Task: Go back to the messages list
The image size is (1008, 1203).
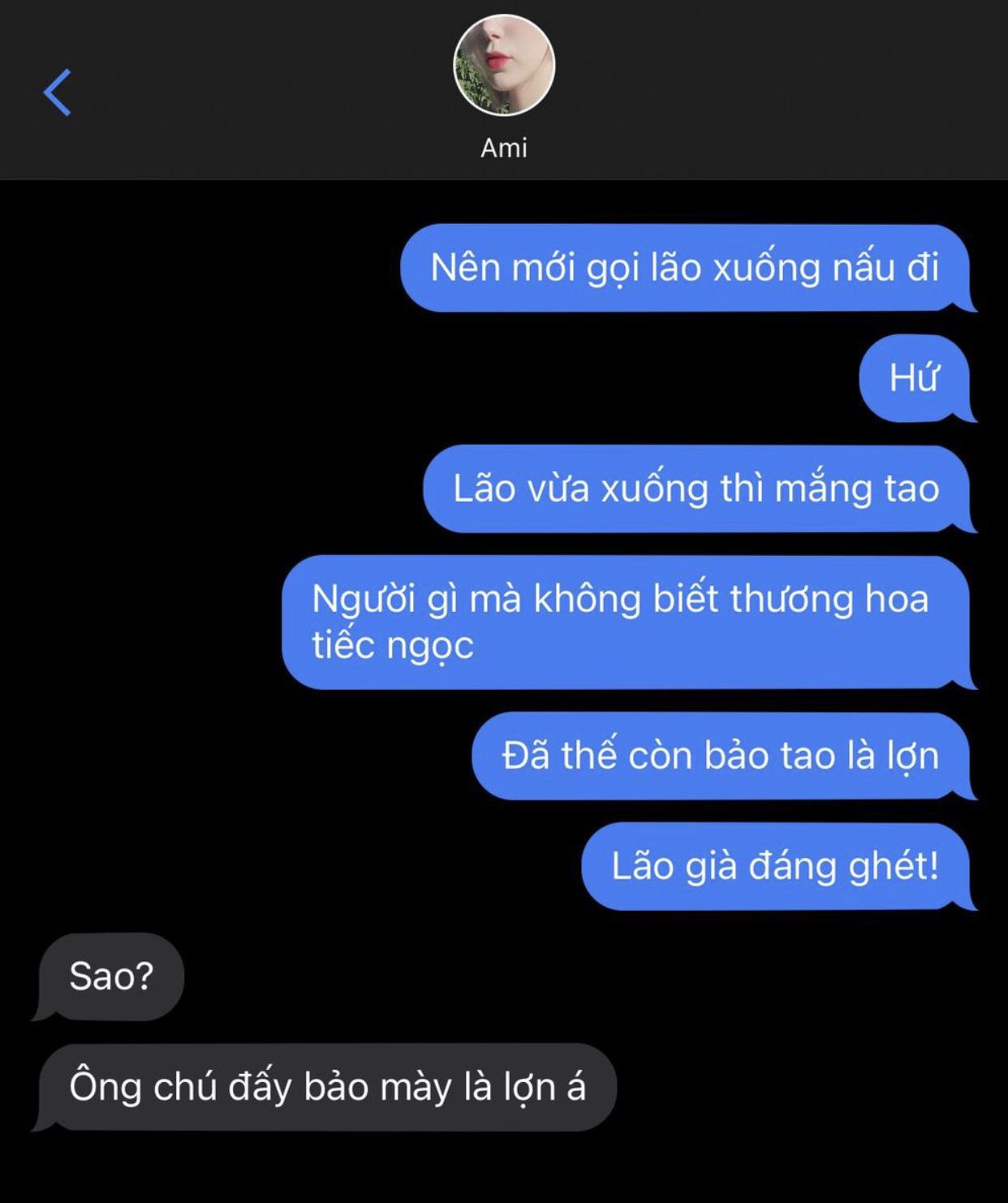Action: coord(57,93)
